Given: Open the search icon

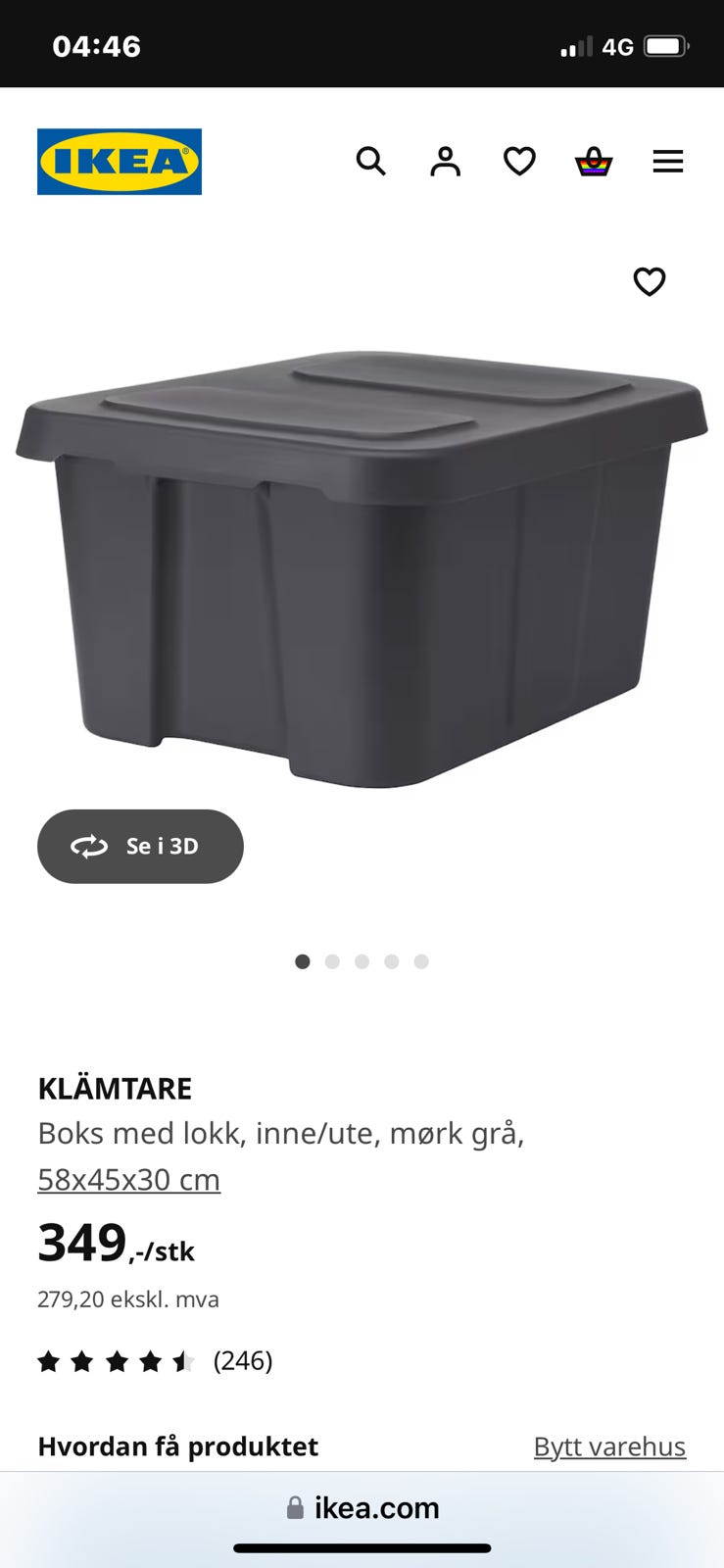Looking at the screenshot, I should 371,162.
